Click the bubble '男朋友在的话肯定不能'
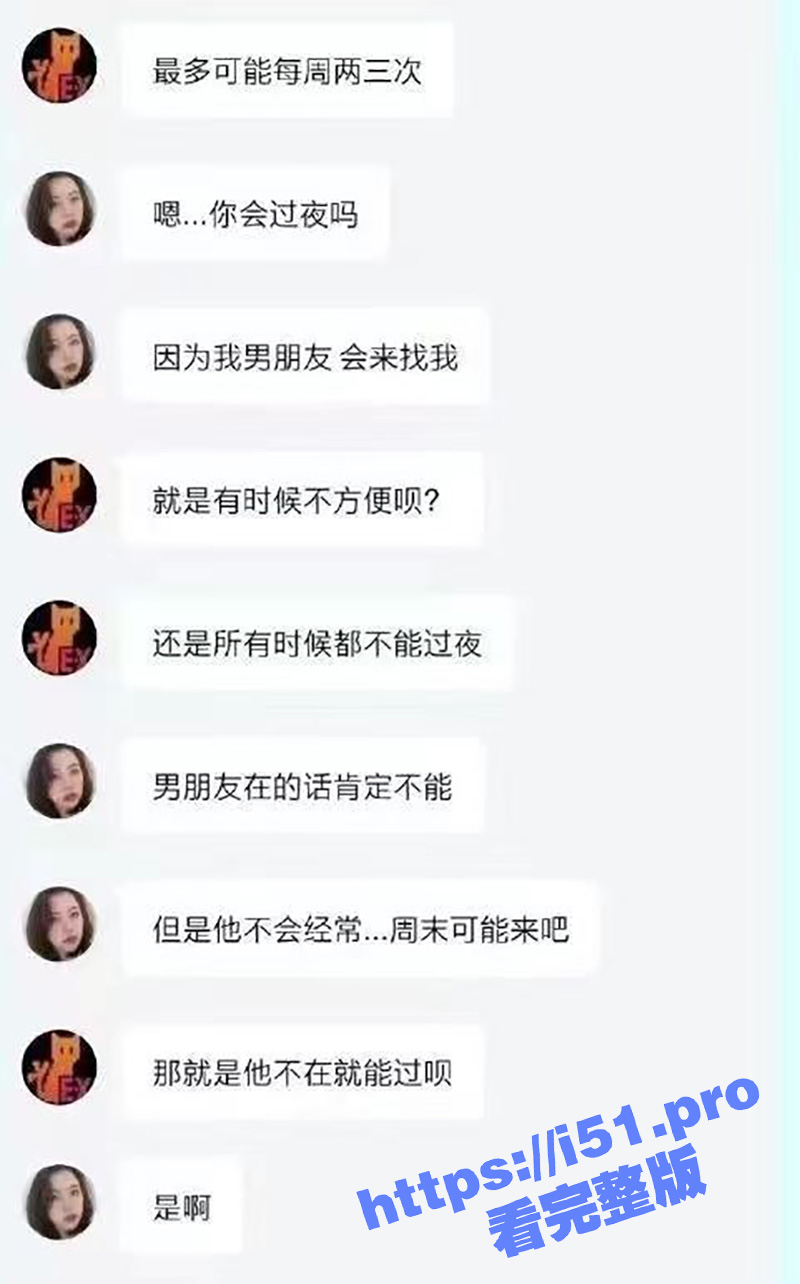 [300, 786]
